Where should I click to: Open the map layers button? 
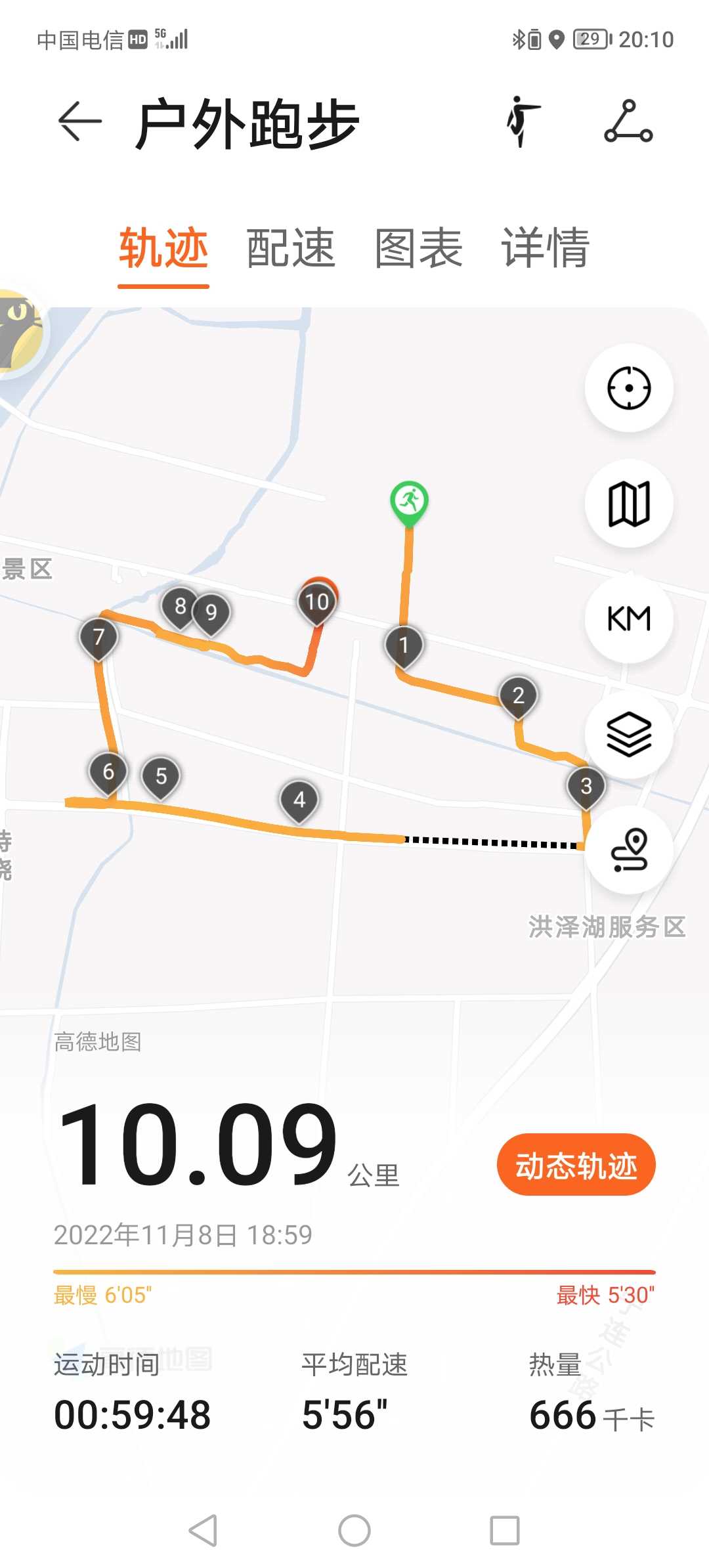click(x=629, y=734)
